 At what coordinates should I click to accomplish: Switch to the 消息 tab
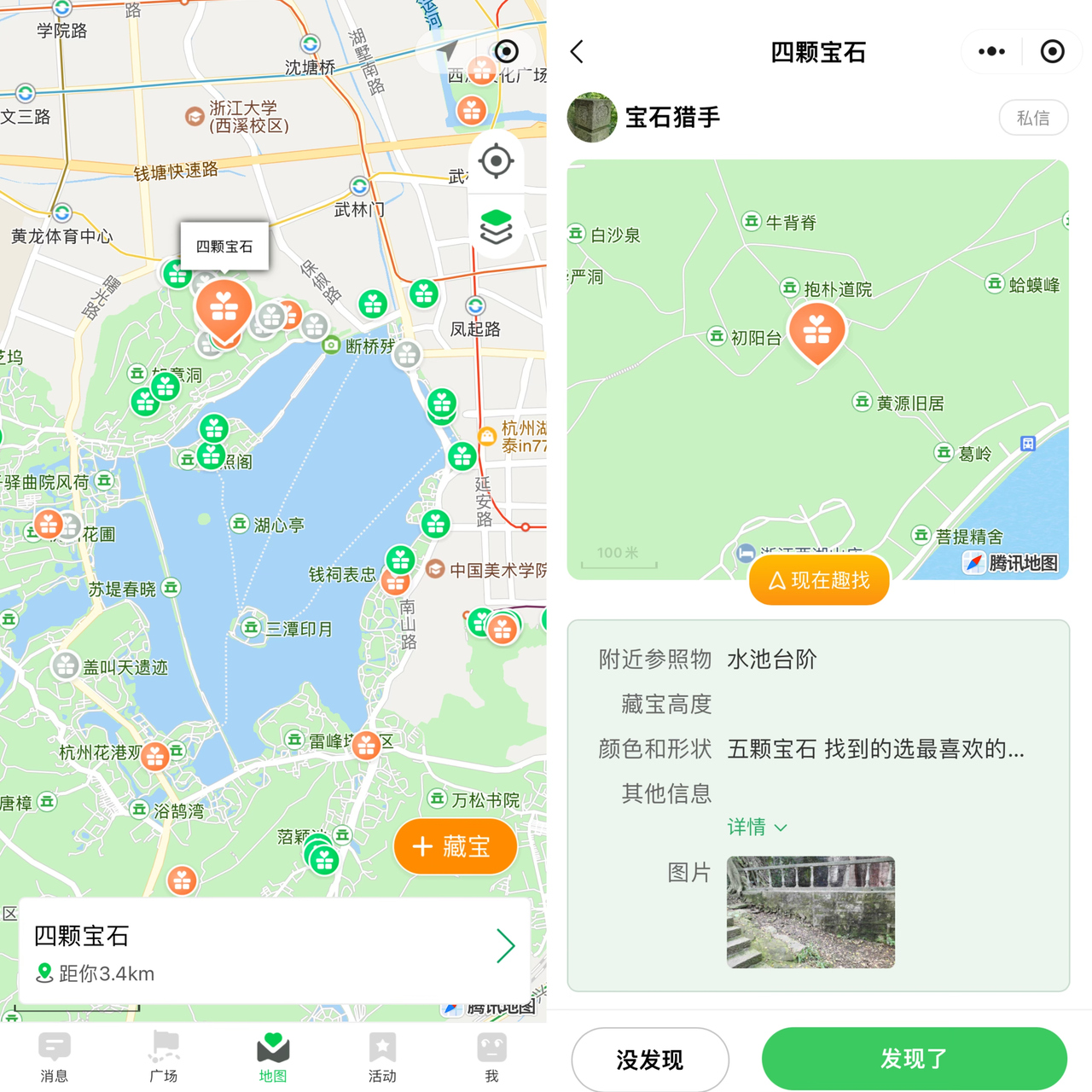(55, 1056)
